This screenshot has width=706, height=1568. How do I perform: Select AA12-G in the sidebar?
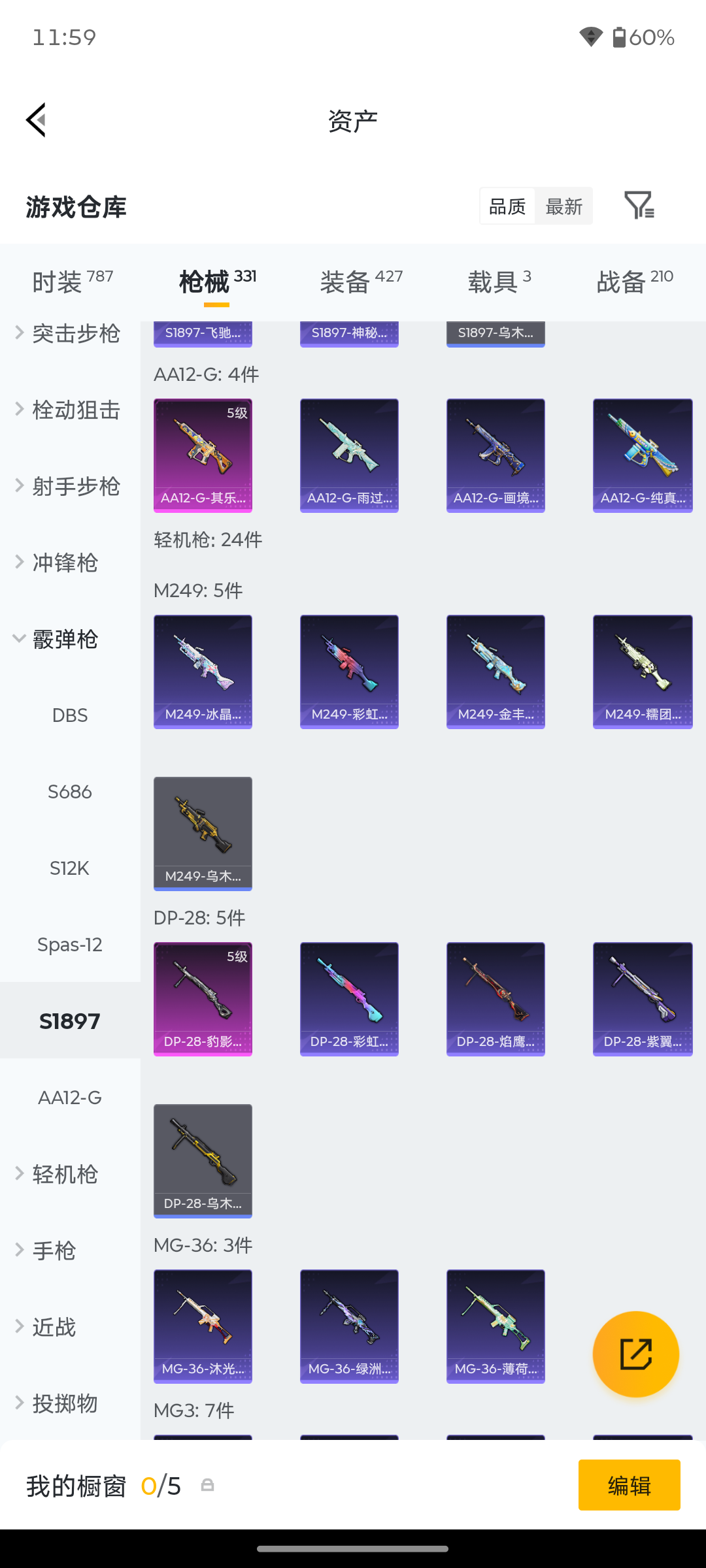(x=70, y=1098)
